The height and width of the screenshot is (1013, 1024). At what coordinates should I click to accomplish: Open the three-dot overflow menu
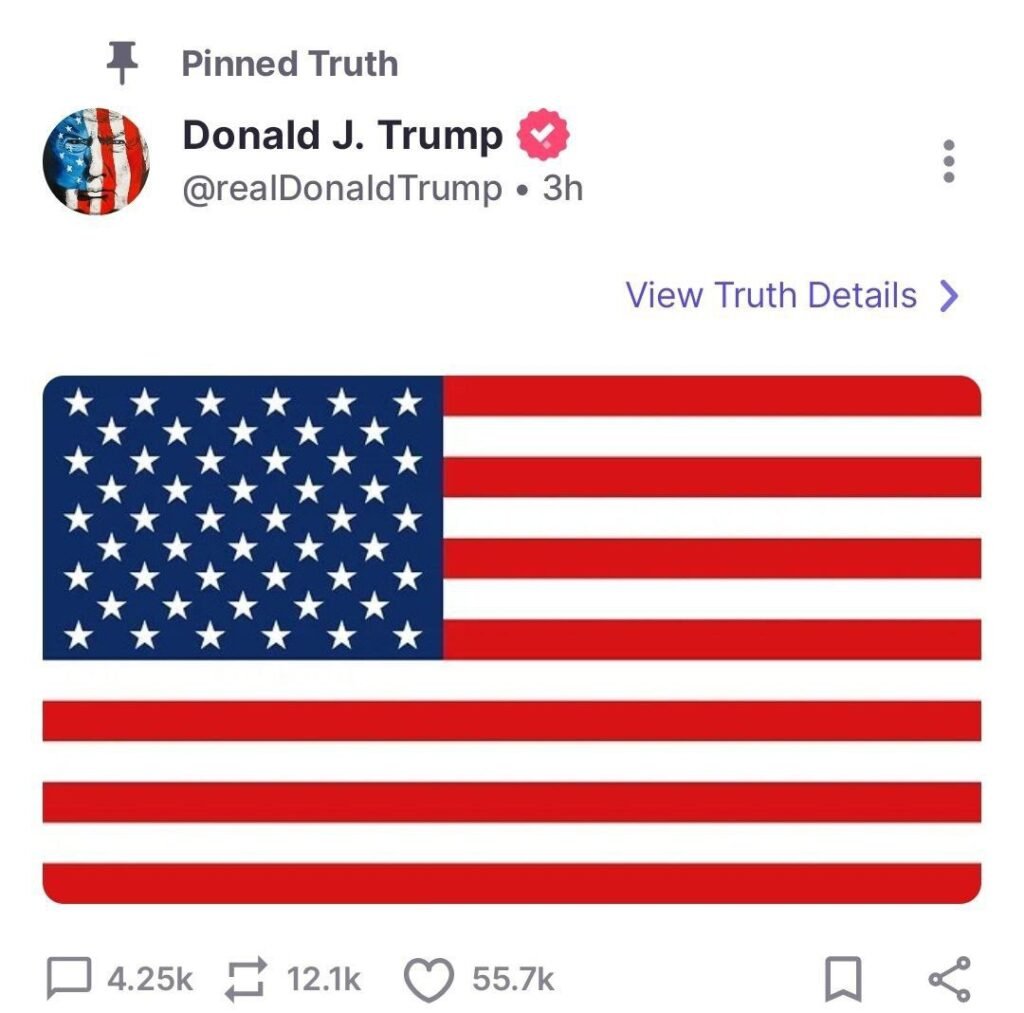[x=948, y=161]
